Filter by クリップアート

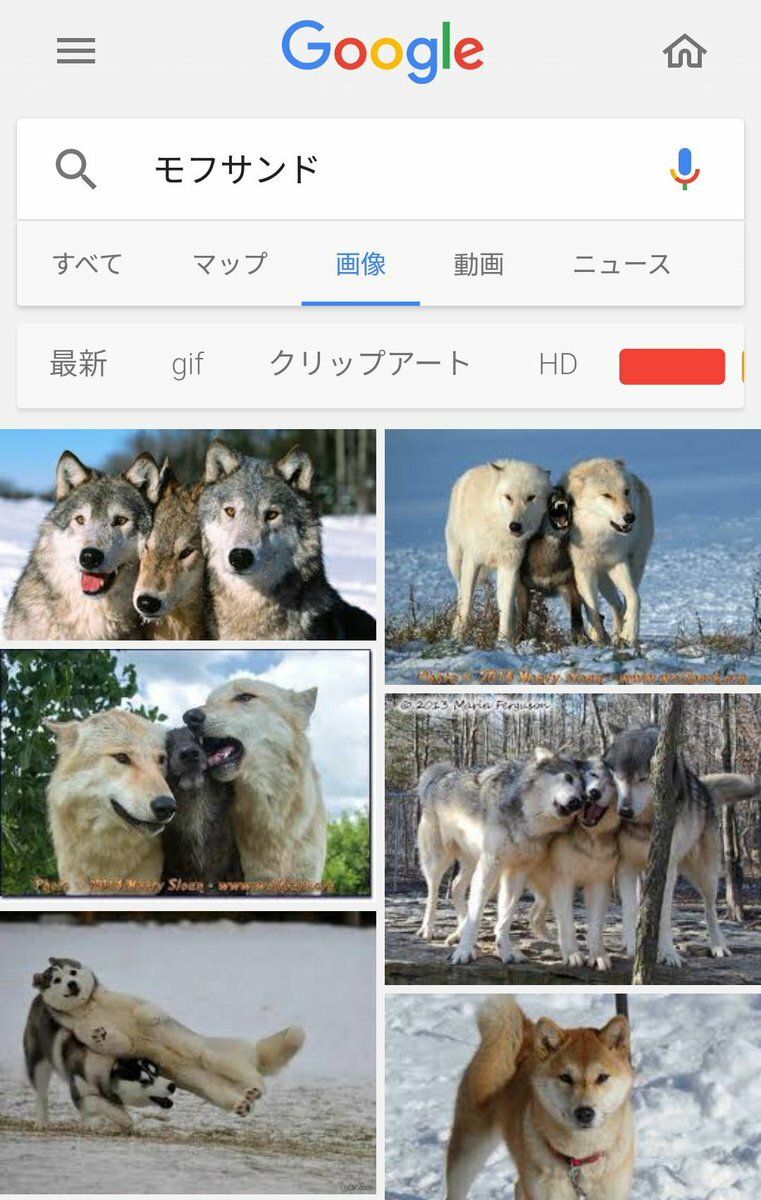(370, 364)
